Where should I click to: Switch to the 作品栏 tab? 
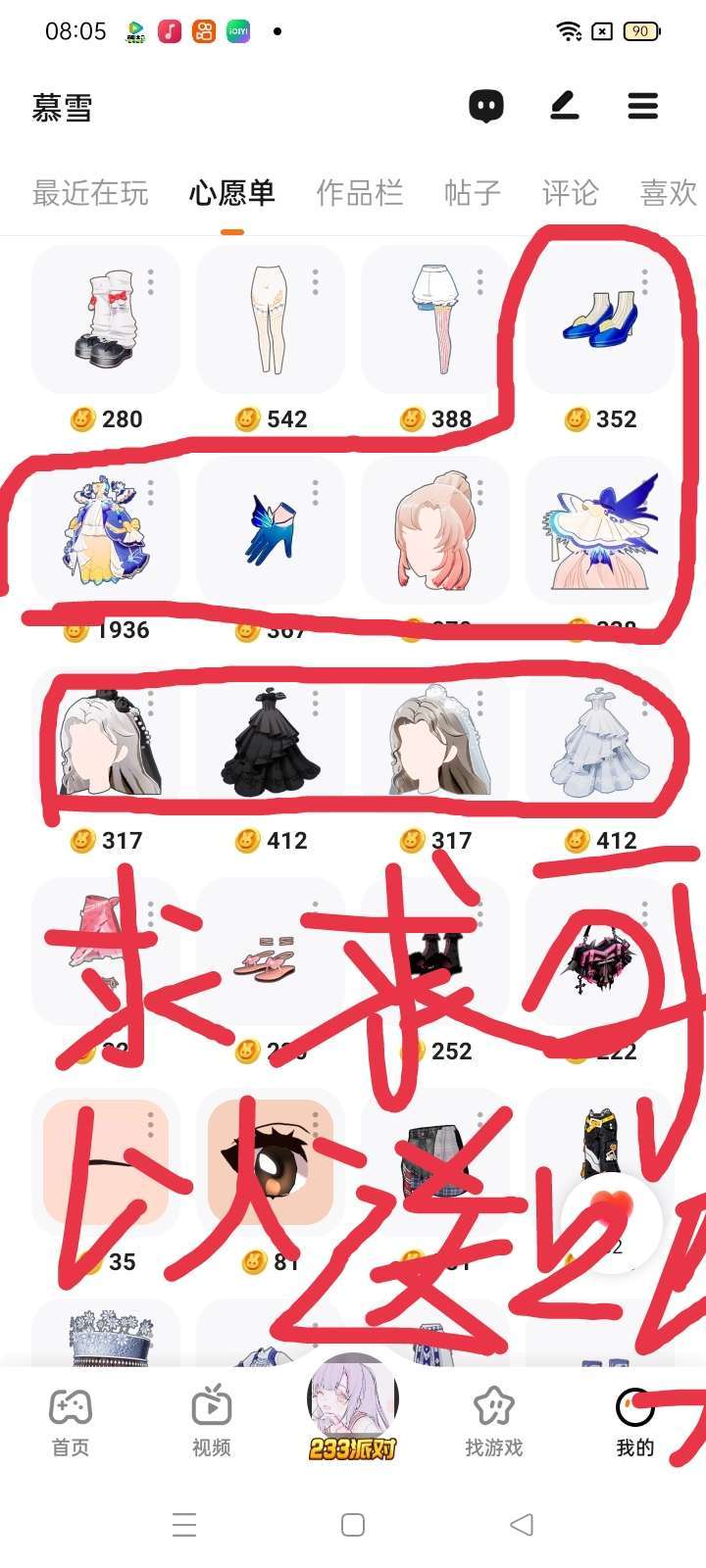pyautogui.click(x=359, y=193)
